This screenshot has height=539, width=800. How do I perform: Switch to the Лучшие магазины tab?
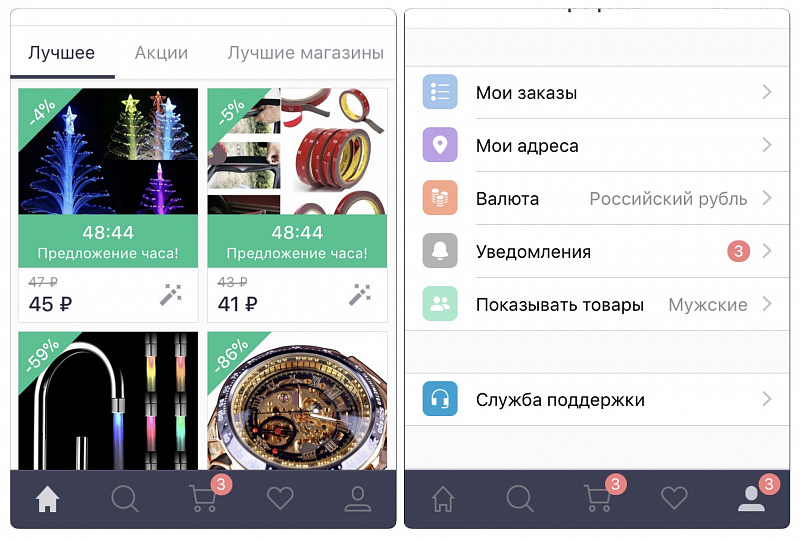tap(305, 53)
